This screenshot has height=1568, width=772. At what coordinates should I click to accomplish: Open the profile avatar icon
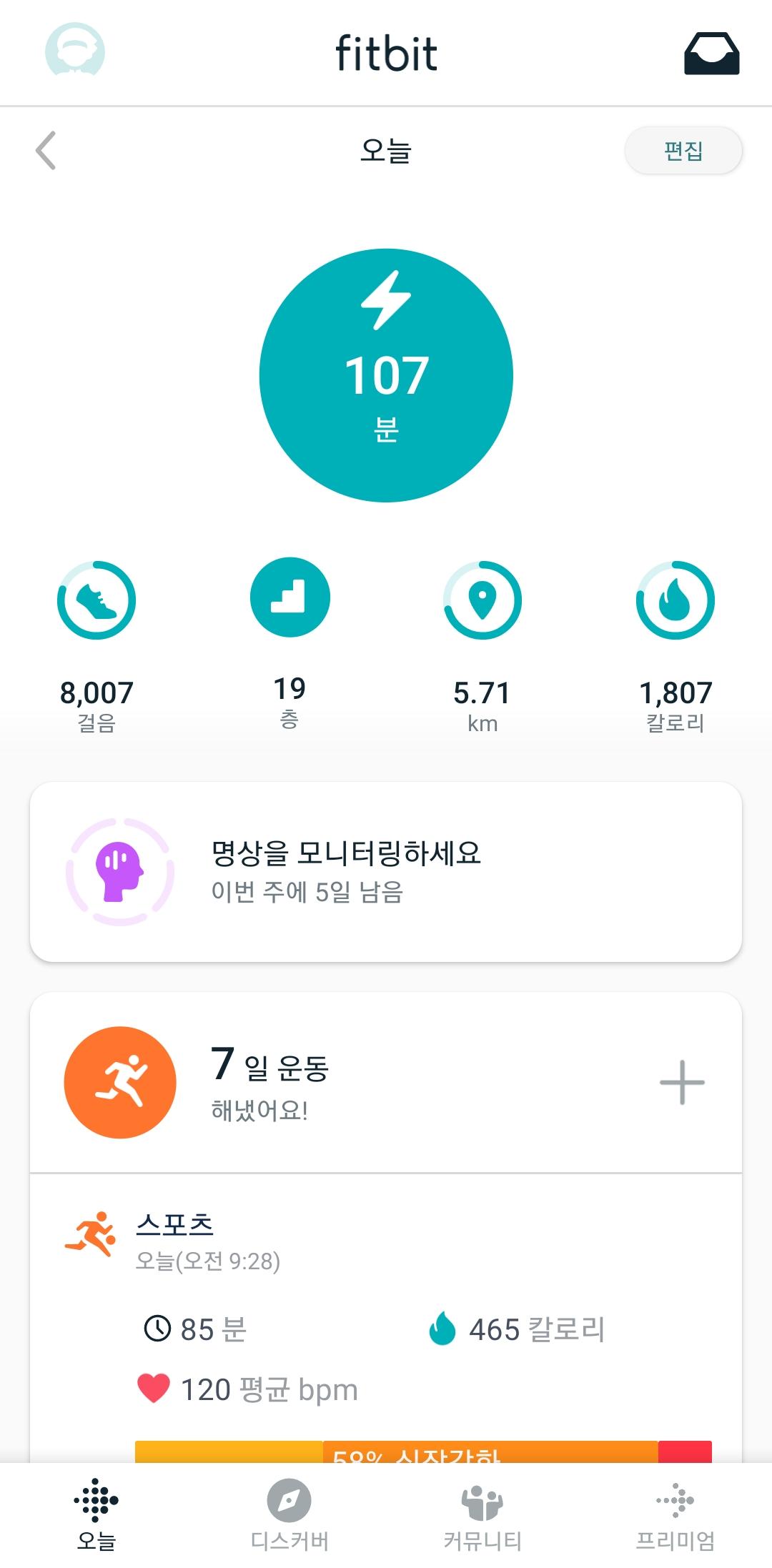(x=75, y=51)
